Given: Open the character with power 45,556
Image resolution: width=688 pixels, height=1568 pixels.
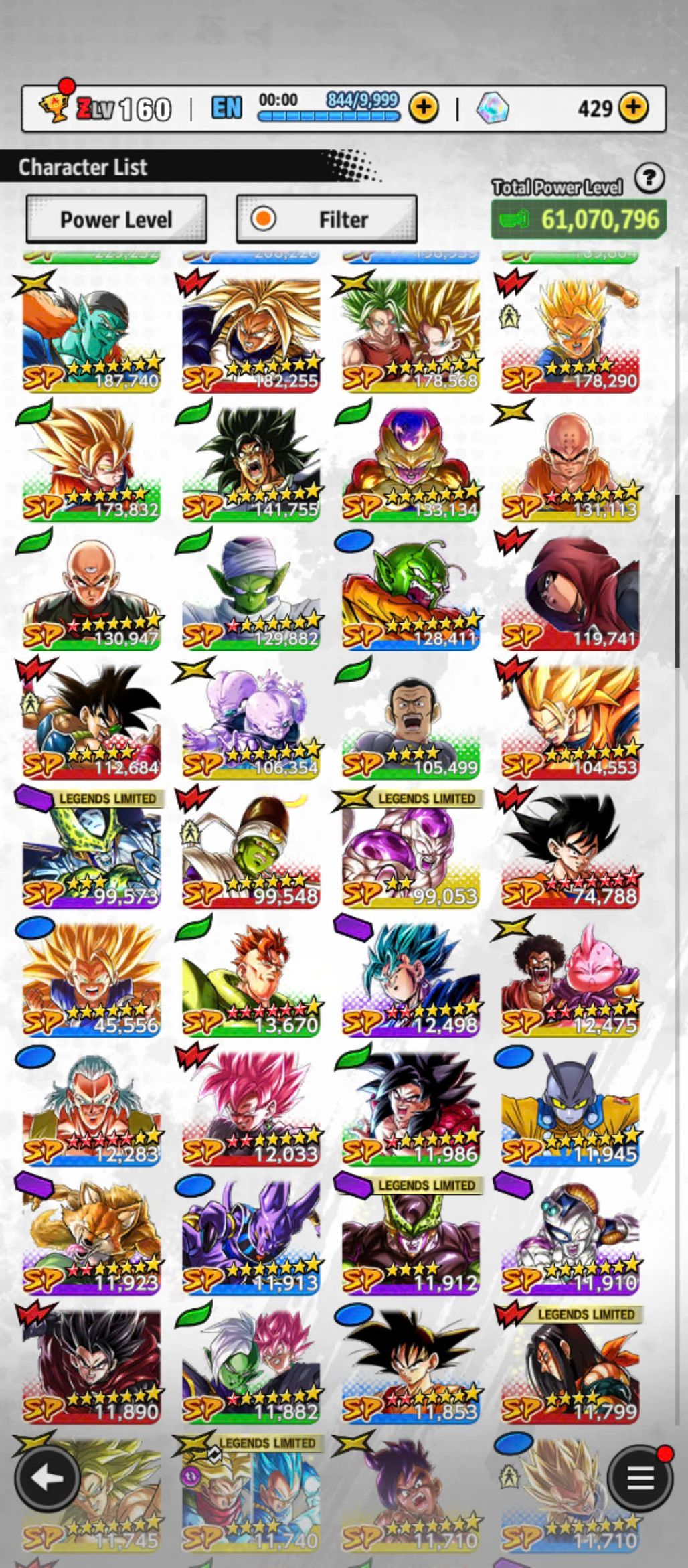Looking at the screenshot, I should point(92,979).
